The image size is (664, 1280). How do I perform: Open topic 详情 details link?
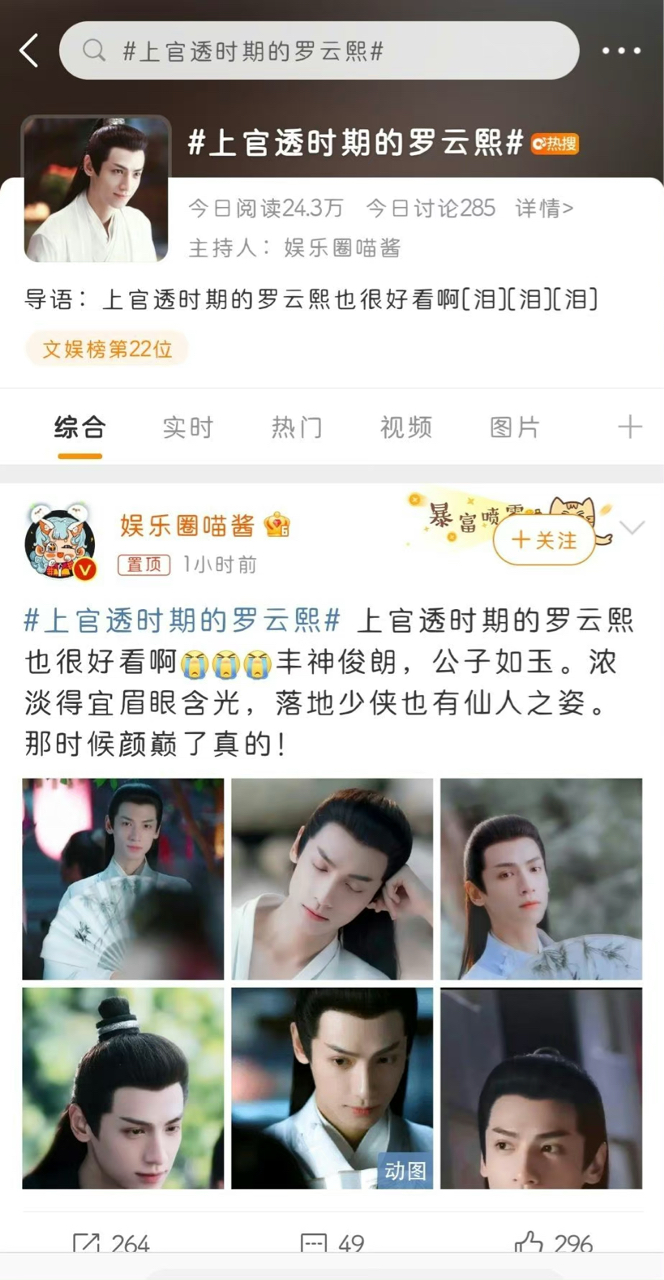(544, 208)
